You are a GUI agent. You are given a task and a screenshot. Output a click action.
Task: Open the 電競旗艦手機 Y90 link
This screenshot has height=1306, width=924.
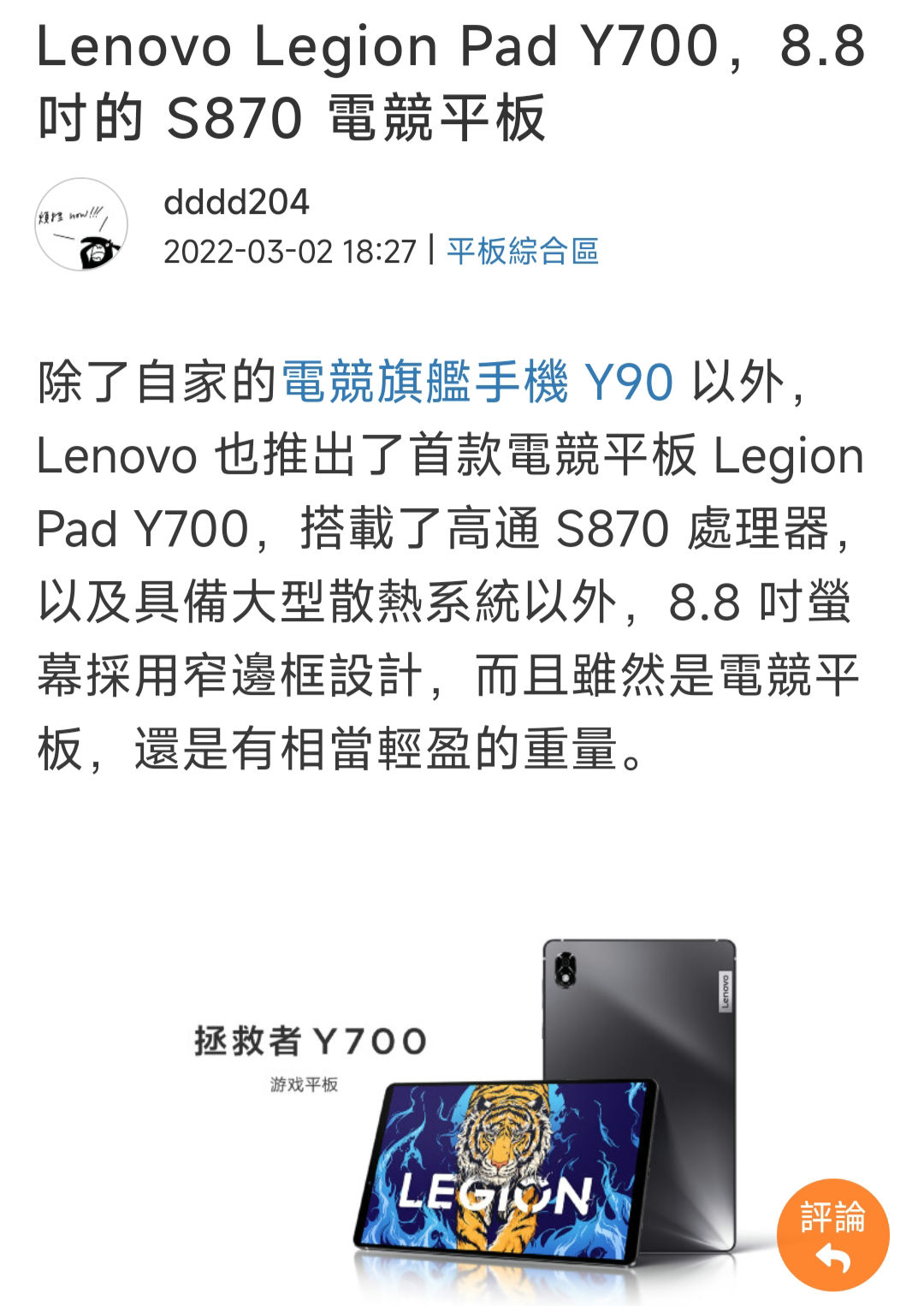(x=477, y=382)
